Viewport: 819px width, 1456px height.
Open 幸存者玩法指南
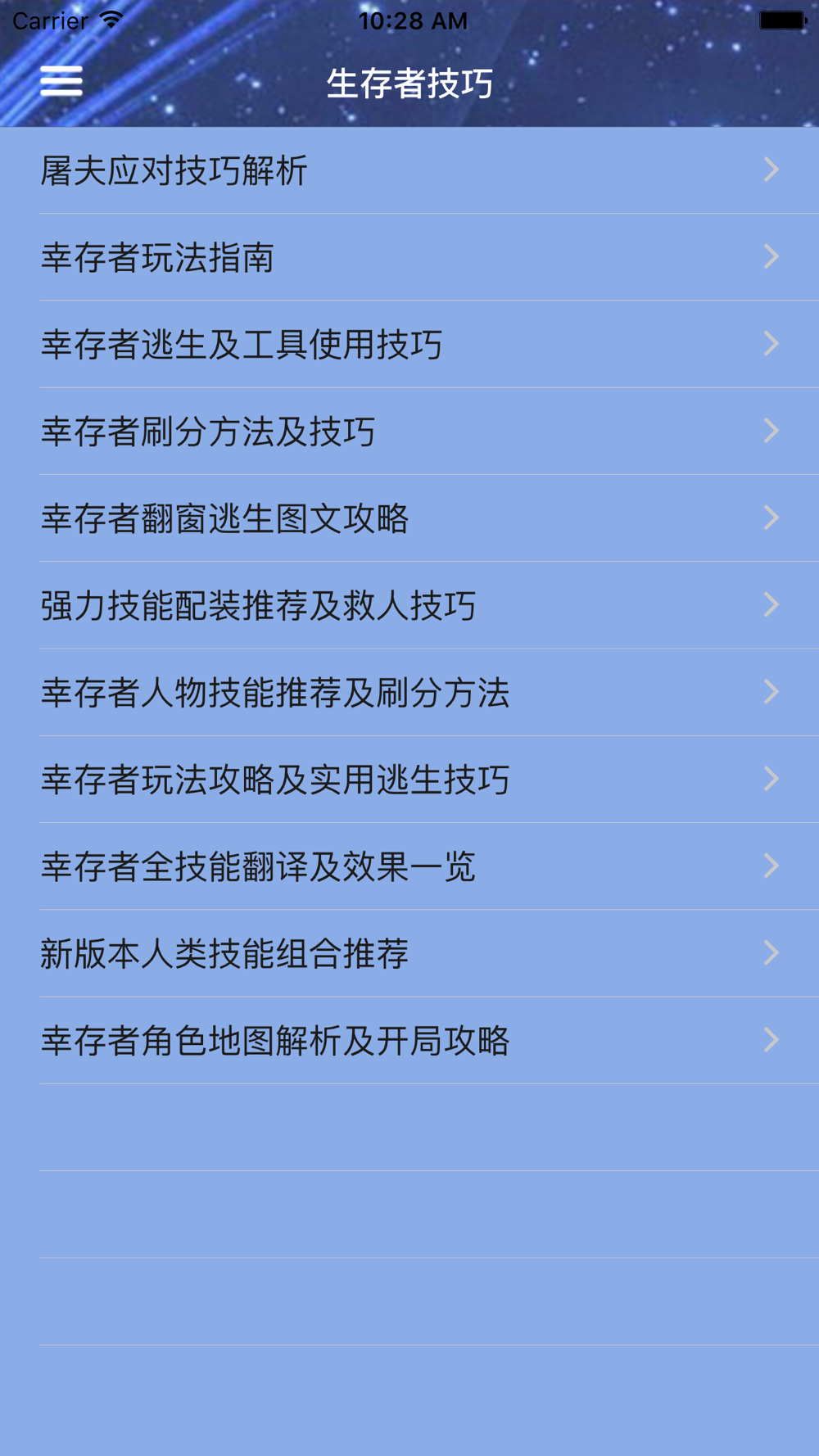409,257
